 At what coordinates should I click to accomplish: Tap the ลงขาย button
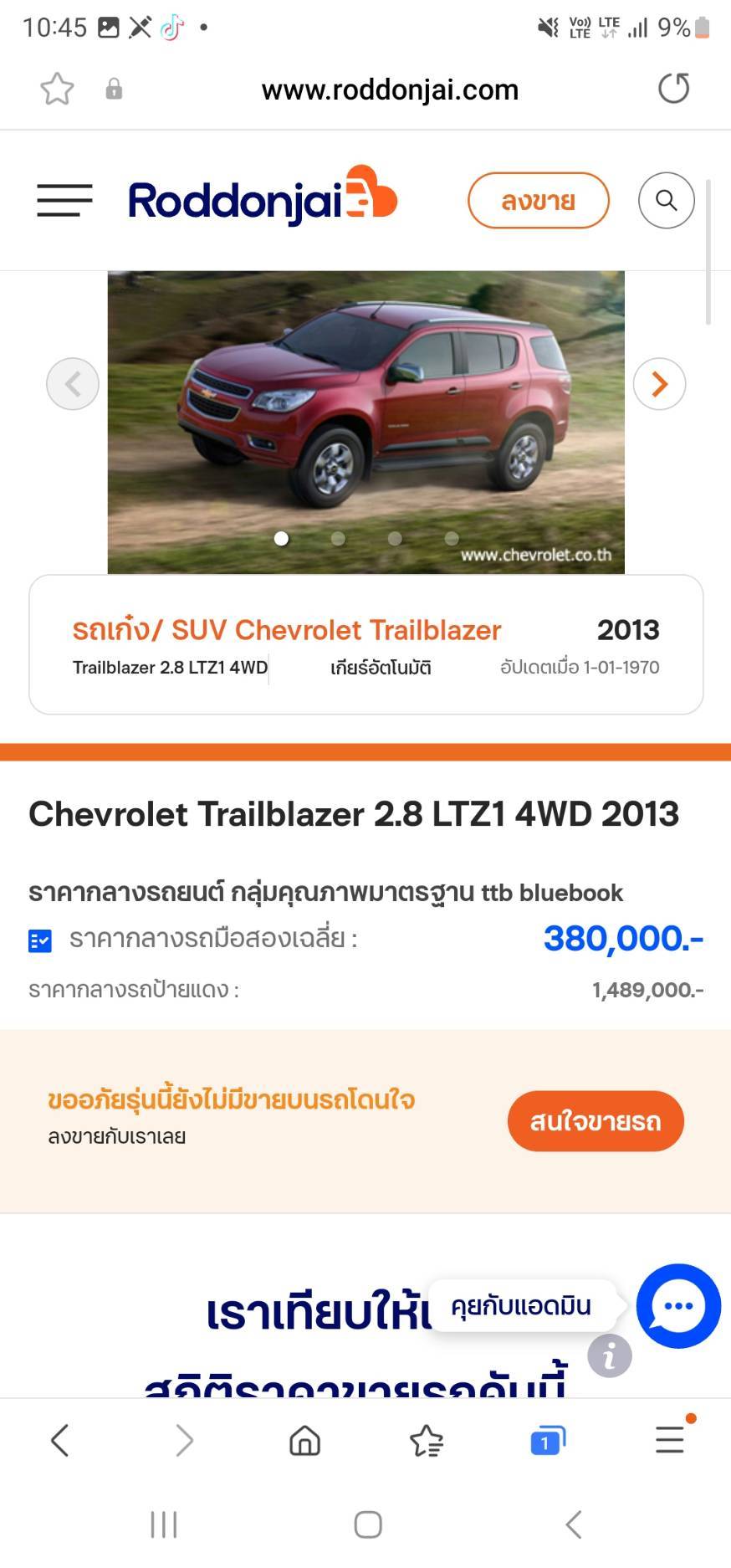coord(538,201)
